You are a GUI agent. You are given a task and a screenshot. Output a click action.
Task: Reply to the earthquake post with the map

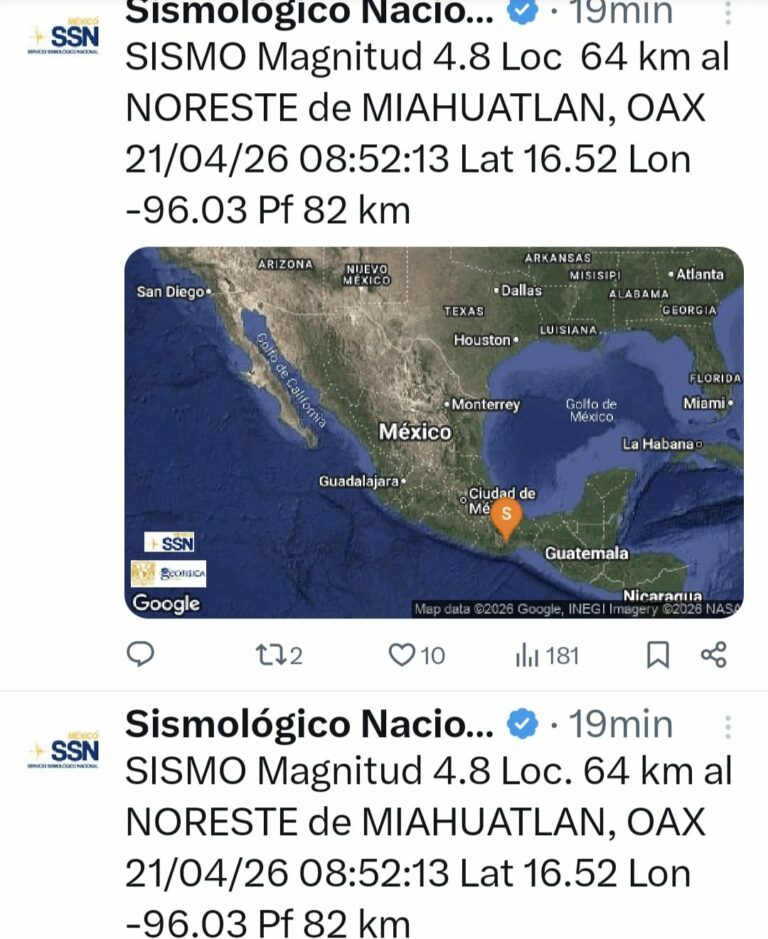coord(142,655)
